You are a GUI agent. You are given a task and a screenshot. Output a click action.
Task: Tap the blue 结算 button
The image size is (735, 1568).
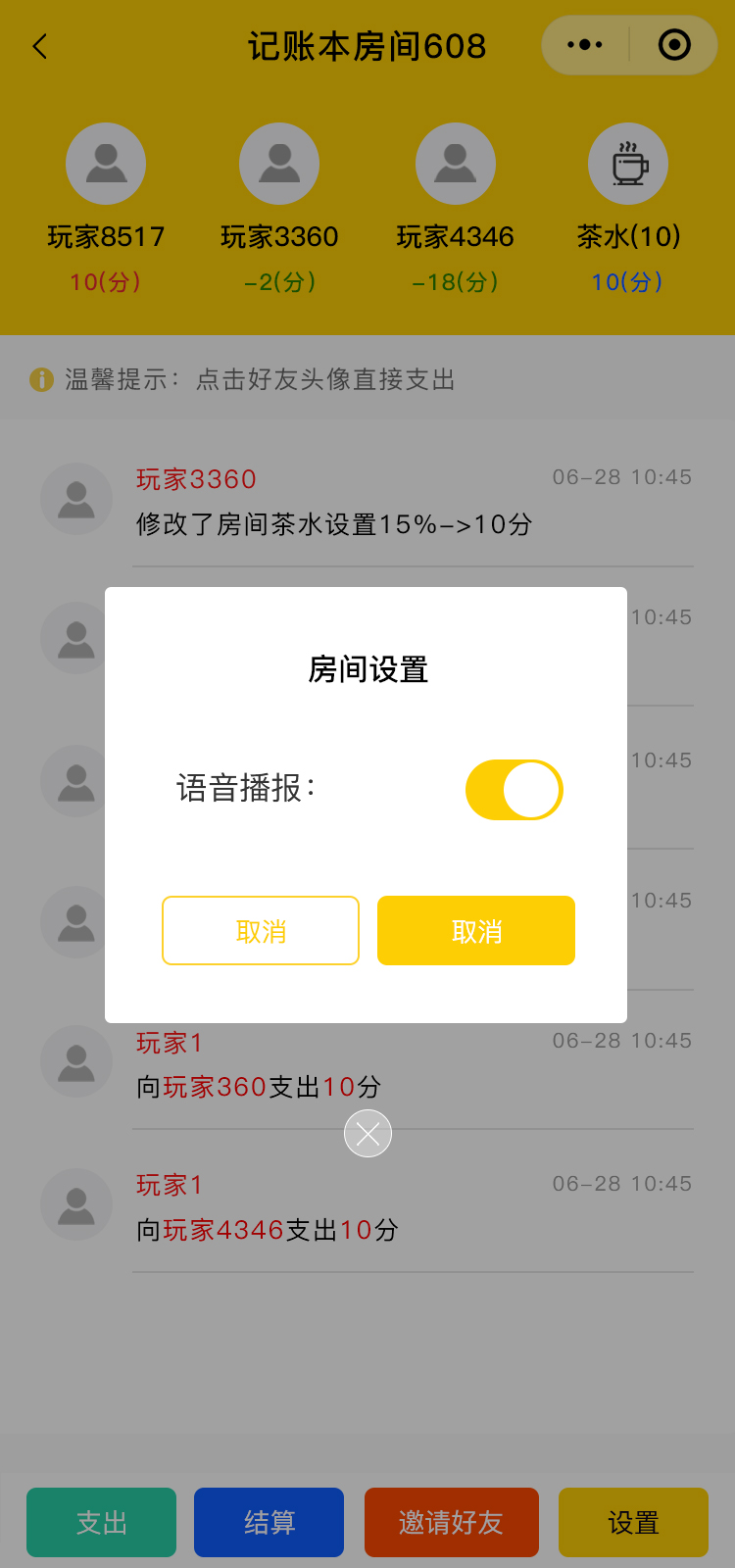click(269, 1522)
